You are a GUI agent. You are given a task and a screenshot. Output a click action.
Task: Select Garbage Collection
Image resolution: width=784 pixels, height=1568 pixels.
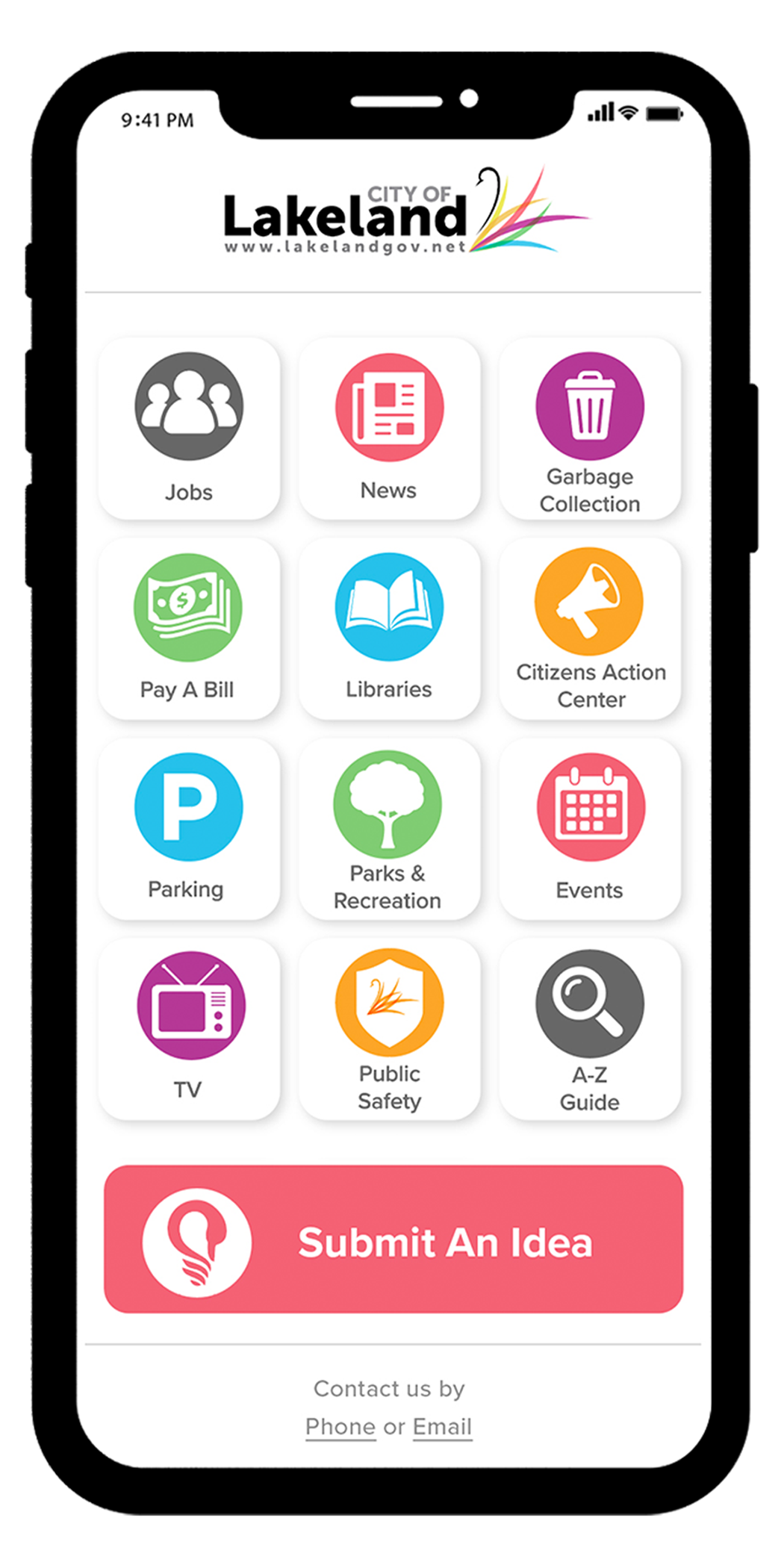590,429
